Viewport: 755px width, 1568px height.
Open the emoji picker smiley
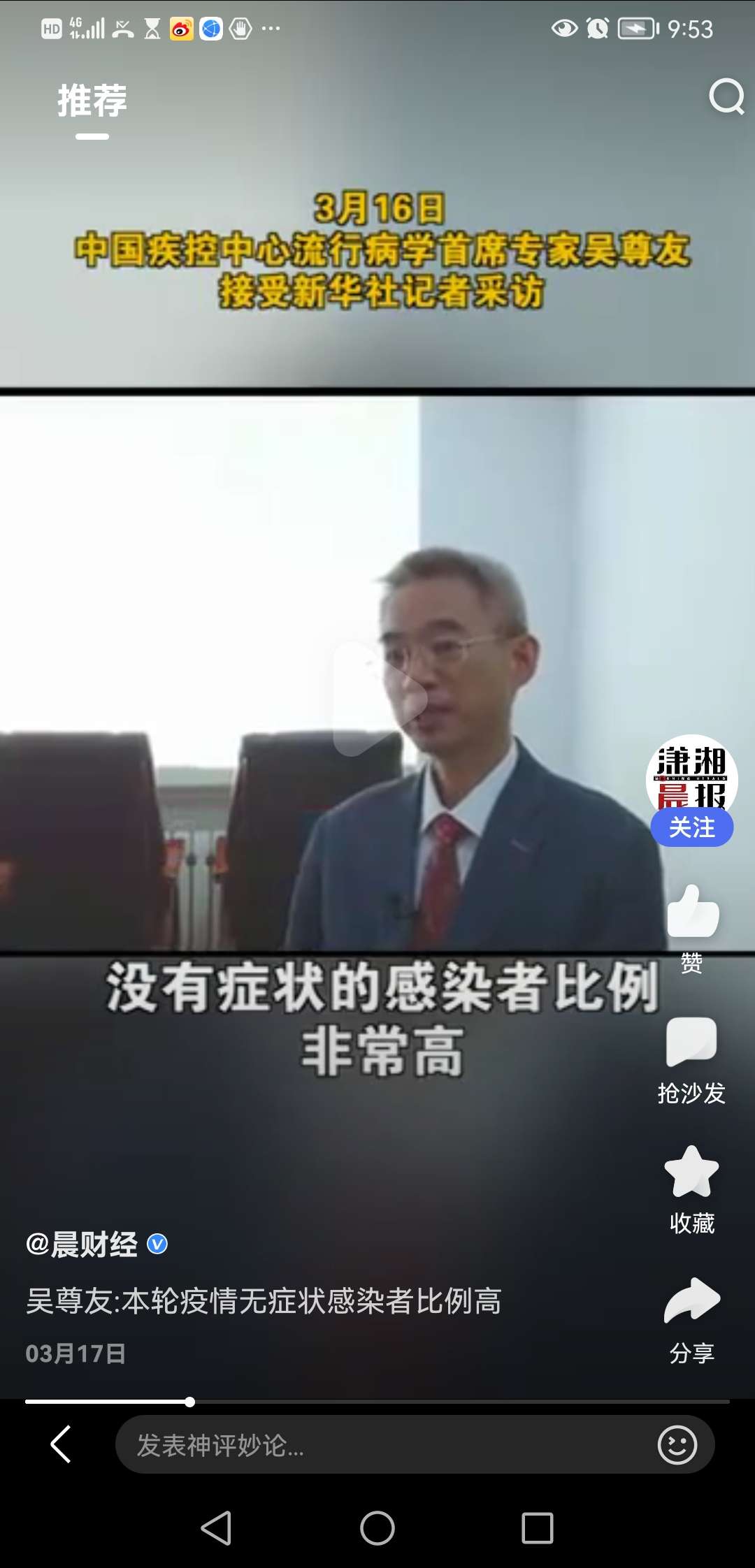[677, 1445]
